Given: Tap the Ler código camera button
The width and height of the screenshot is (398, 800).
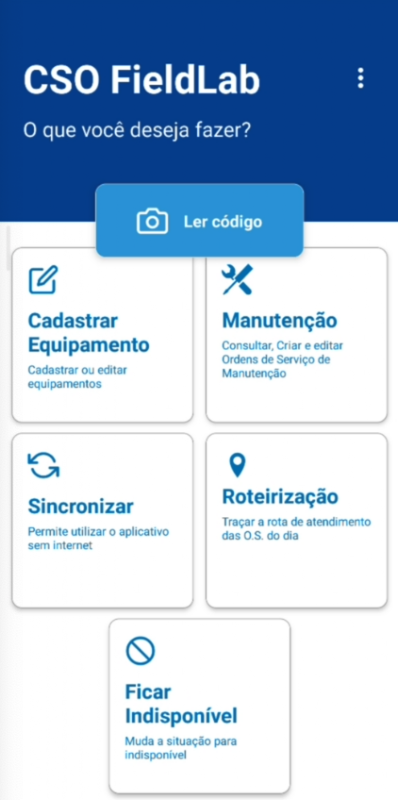Looking at the screenshot, I should (200, 220).
